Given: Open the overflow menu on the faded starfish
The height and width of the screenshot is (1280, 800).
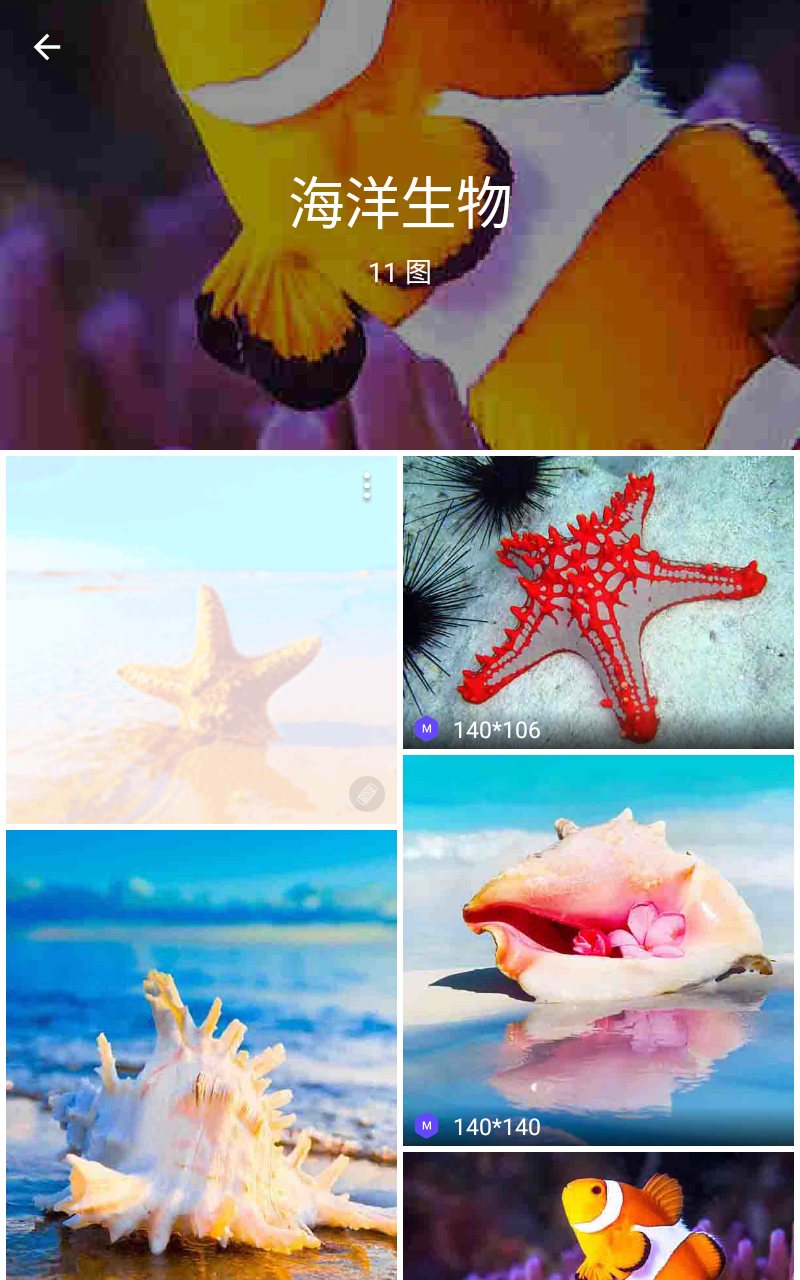Looking at the screenshot, I should (367, 486).
